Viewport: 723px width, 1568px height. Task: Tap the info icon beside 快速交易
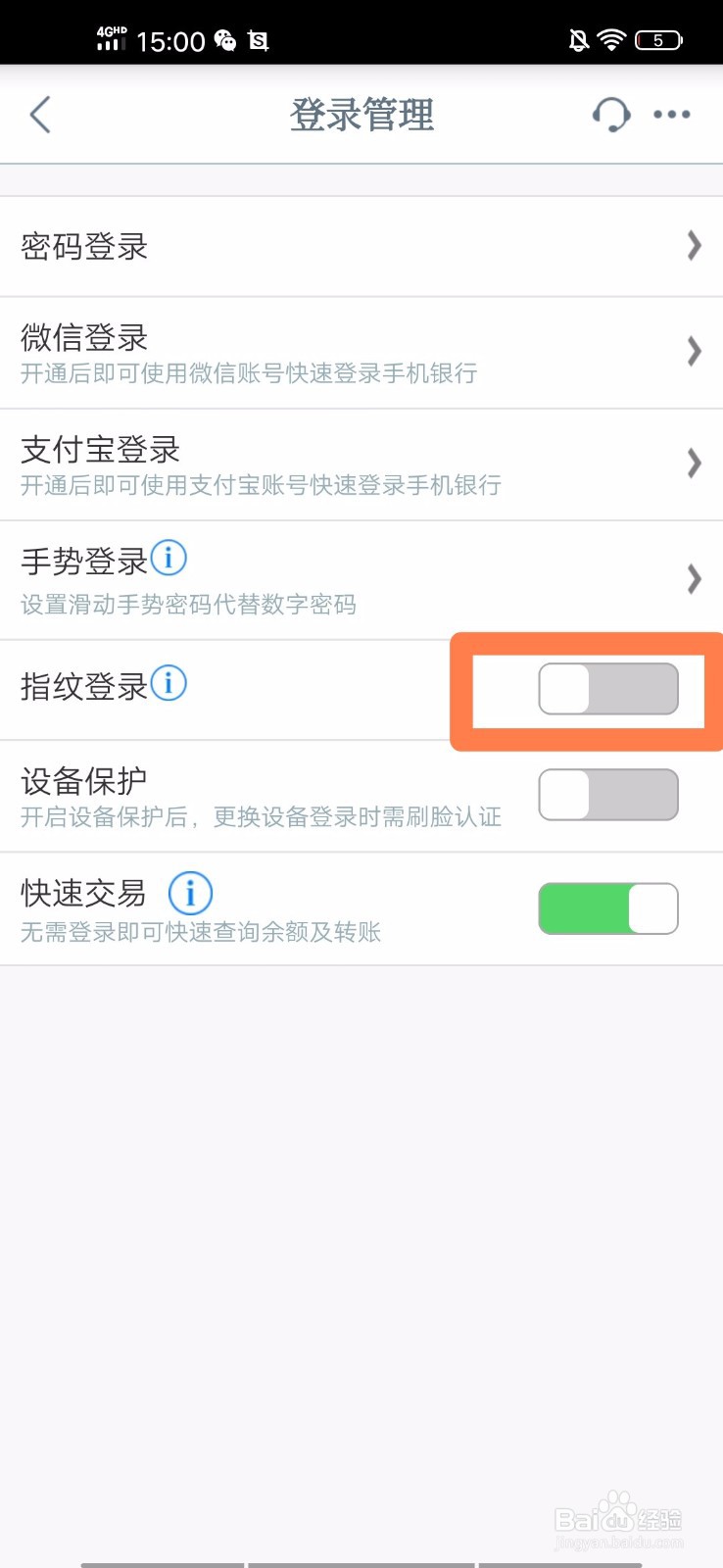[190, 893]
